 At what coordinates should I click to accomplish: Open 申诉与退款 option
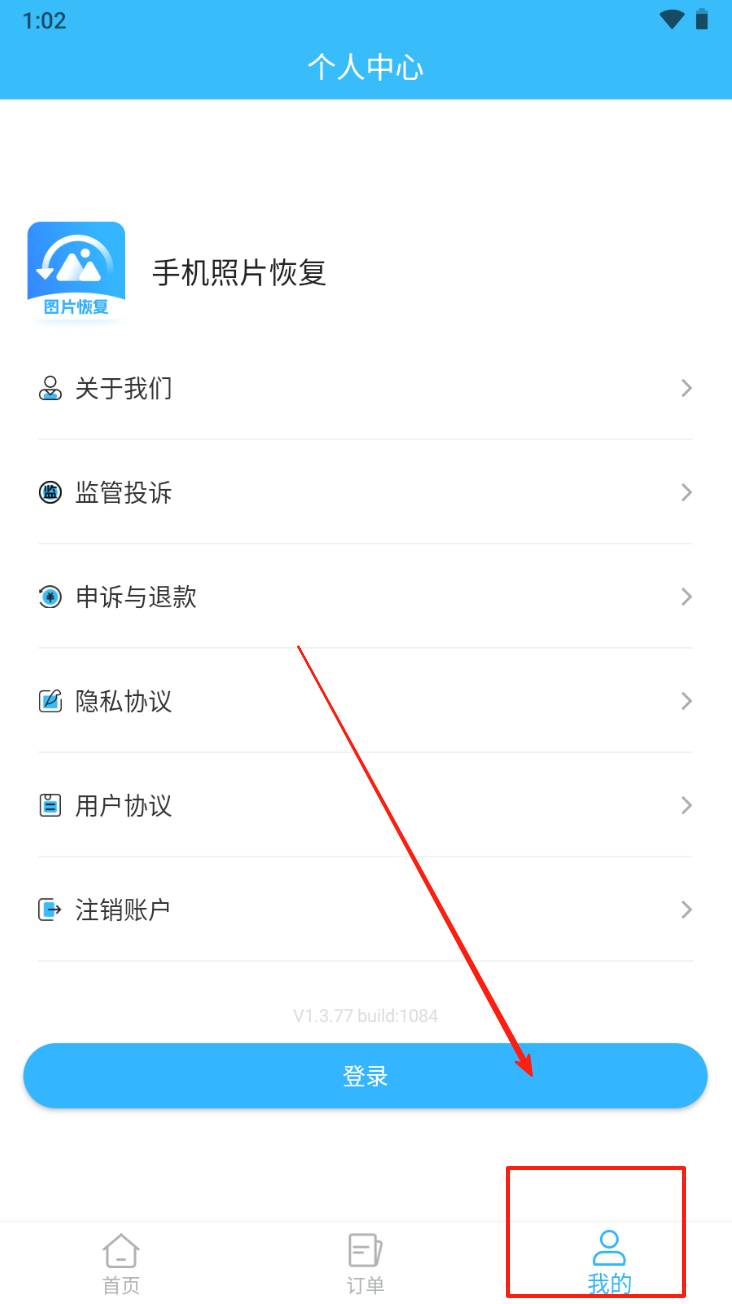click(x=366, y=597)
